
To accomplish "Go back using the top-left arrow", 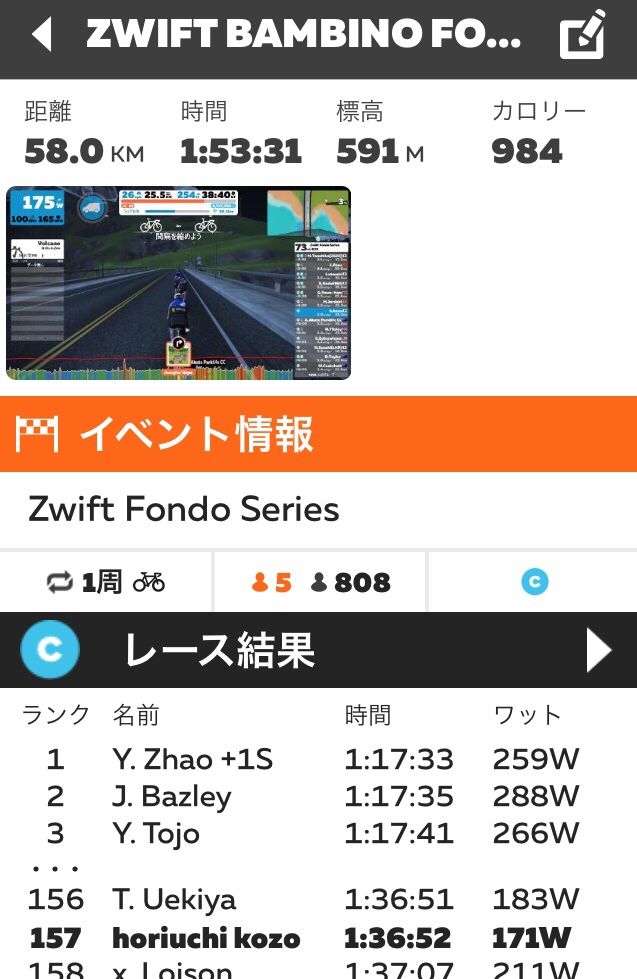I will [x=41, y=36].
